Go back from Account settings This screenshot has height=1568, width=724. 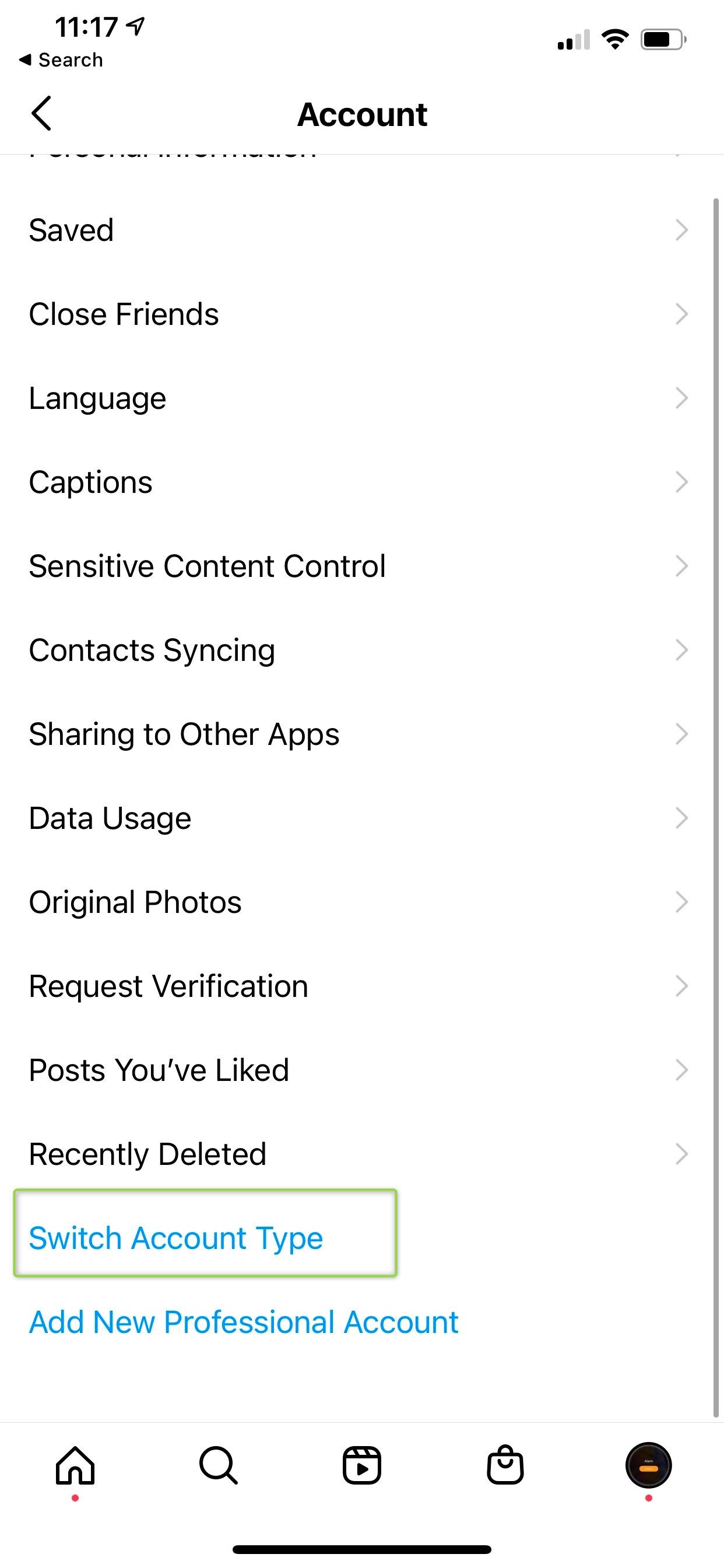pos(41,113)
